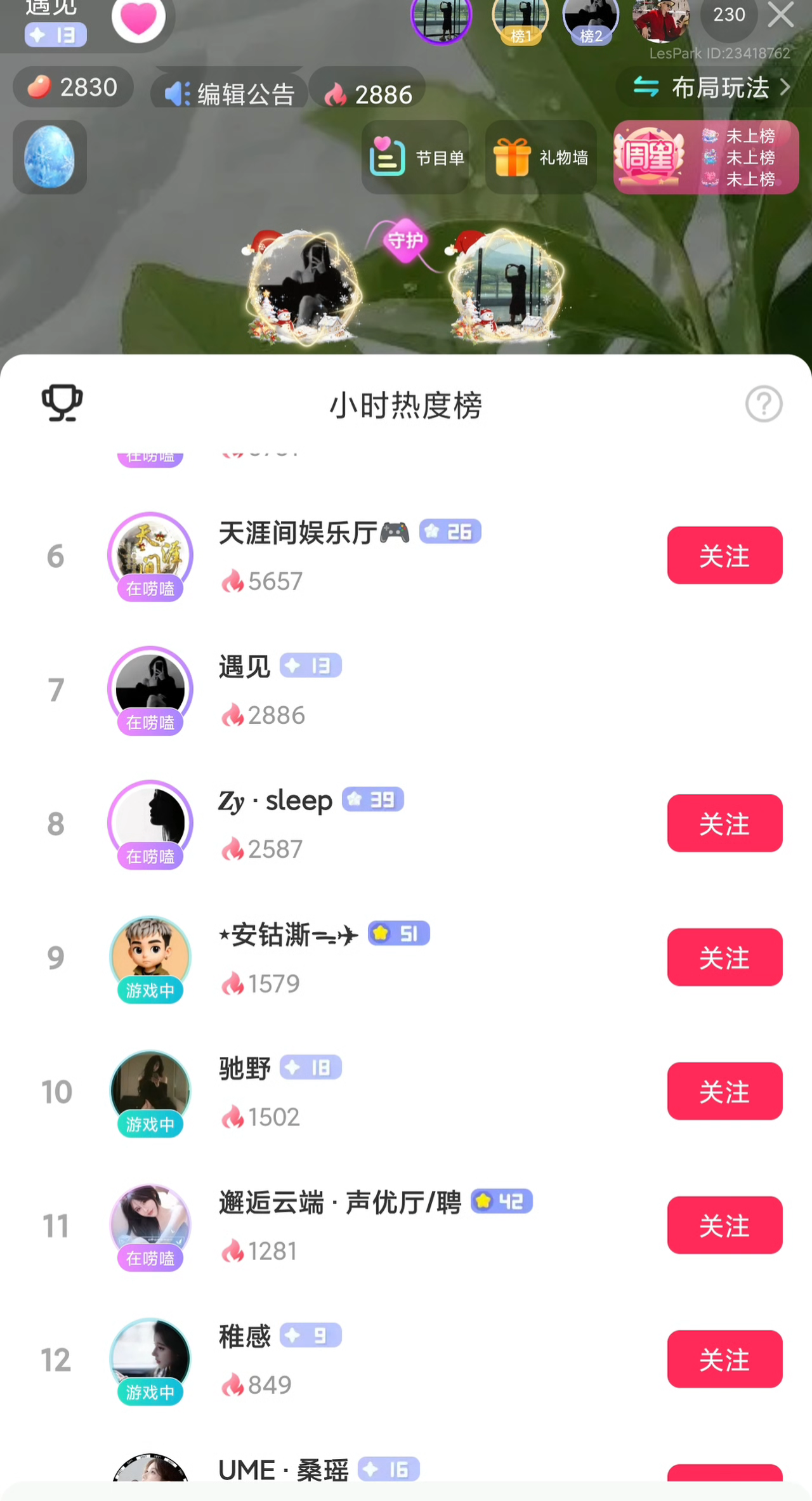Image resolution: width=812 pixels, height=1501 pixels.
Task: Follow 邂逅云端 · 声优厅/聘
Action: coord(724,1225)
